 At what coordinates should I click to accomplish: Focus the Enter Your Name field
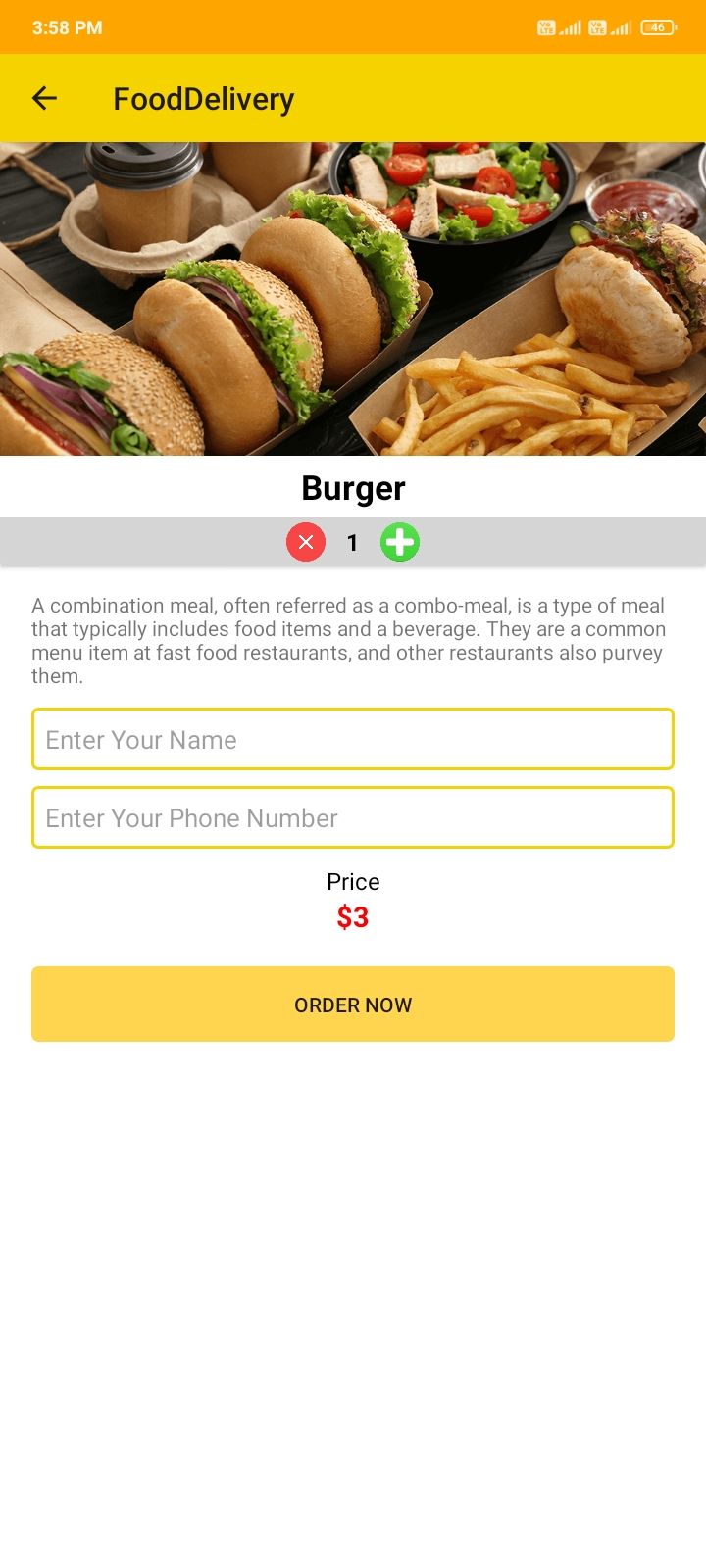click(x=353, y=740)
